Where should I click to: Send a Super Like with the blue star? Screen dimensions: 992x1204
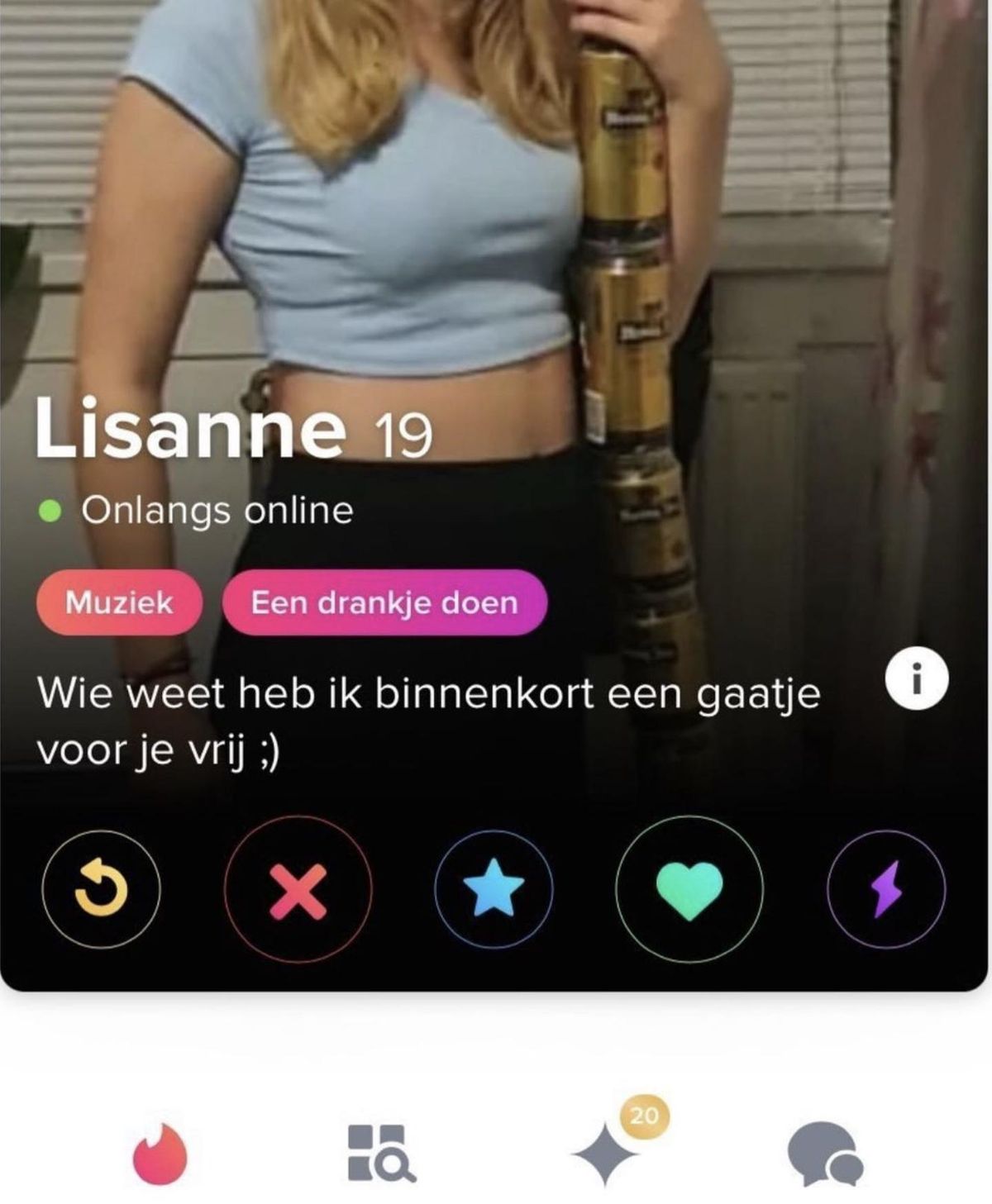coord(494,889)
